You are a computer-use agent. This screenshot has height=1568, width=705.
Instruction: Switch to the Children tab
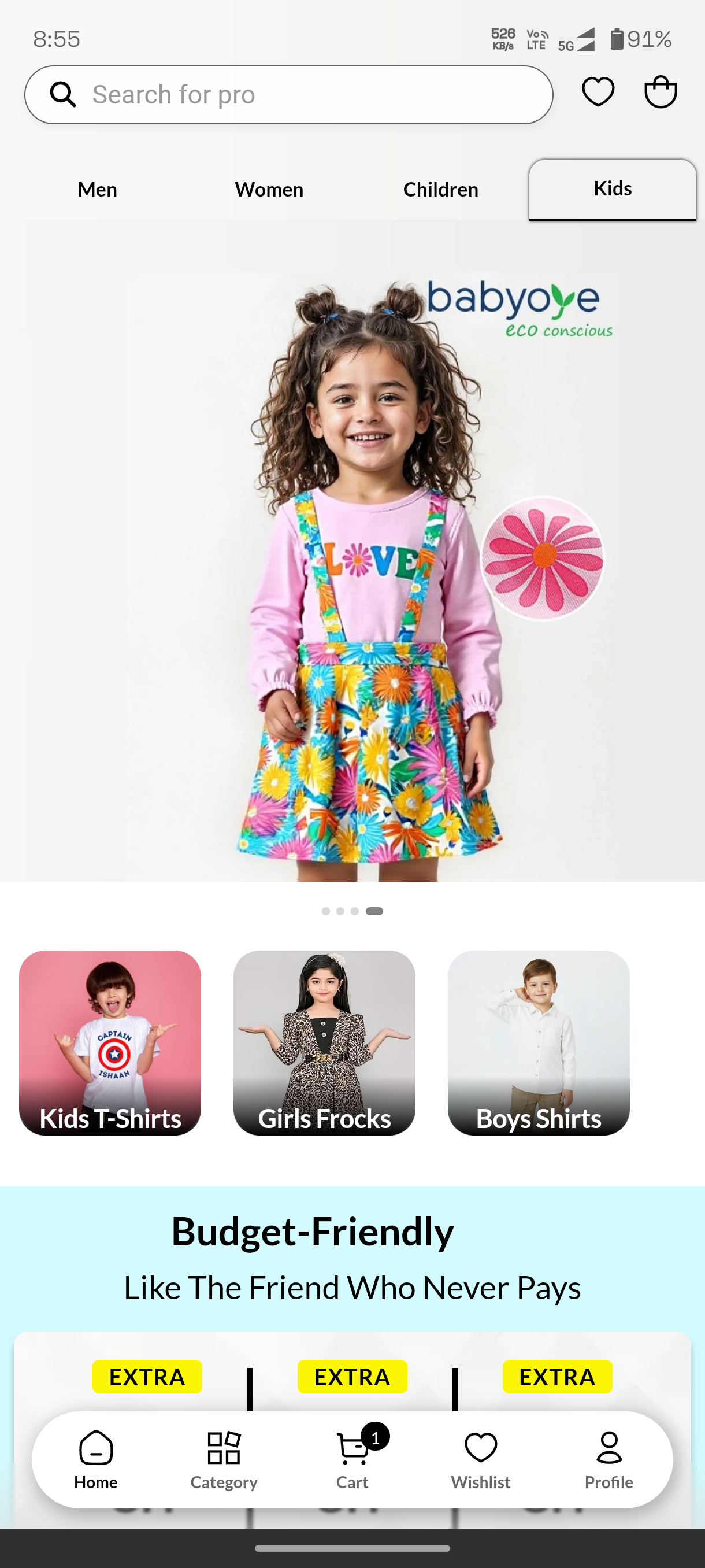(x=440, y=189)
